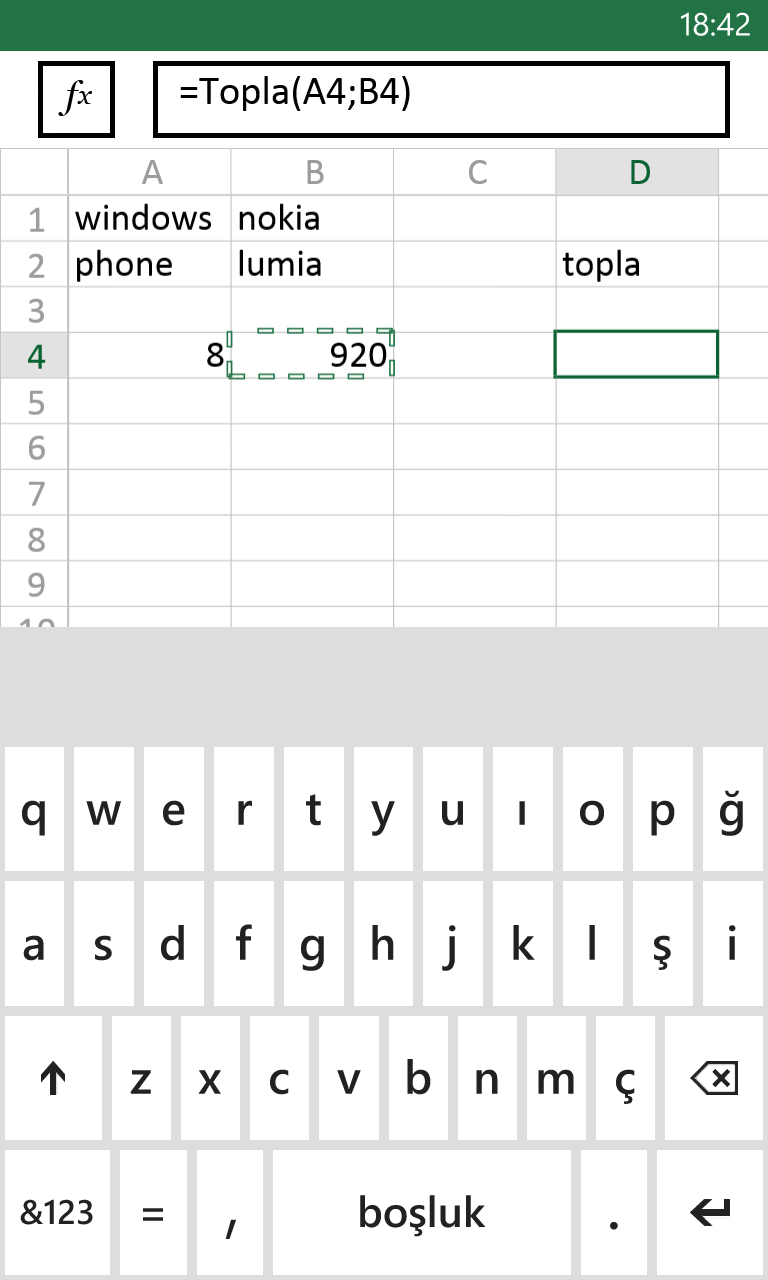
Task: Tap the enter key to confirm
Action: tap(711, 1212)
